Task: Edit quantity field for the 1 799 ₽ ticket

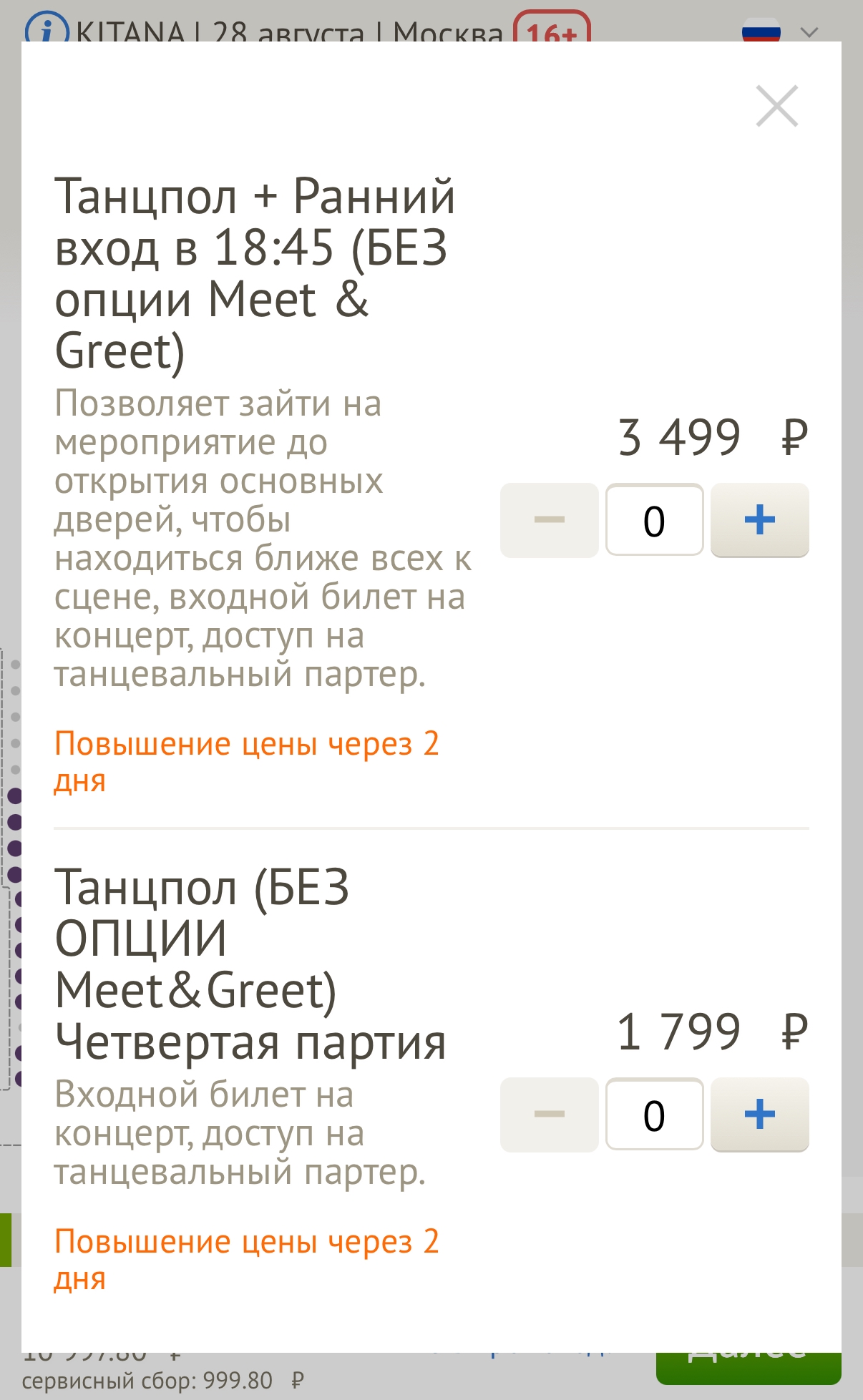Action: tap(654, 1115)
